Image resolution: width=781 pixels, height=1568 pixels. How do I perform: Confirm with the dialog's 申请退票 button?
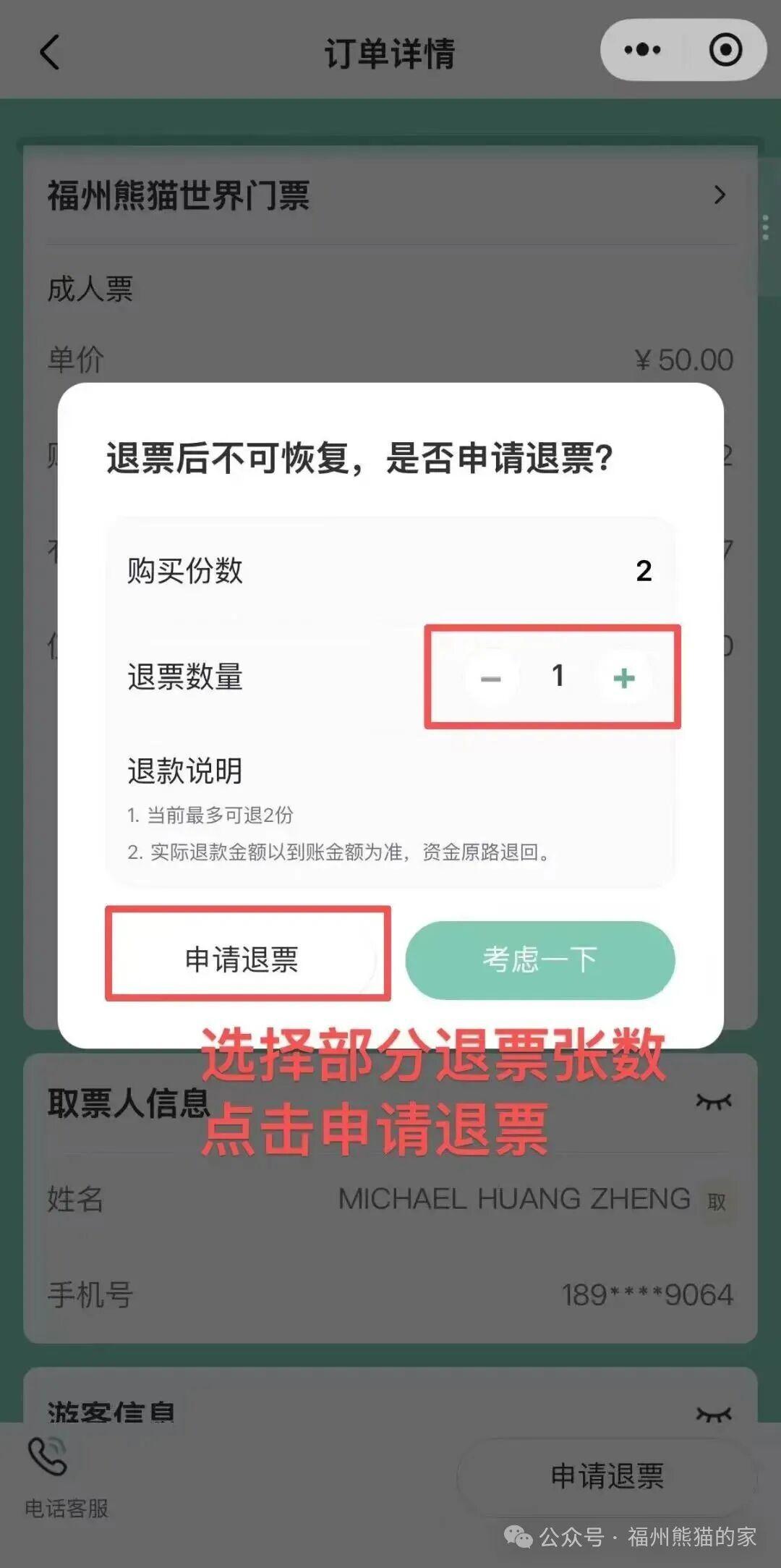coord(242,959)
